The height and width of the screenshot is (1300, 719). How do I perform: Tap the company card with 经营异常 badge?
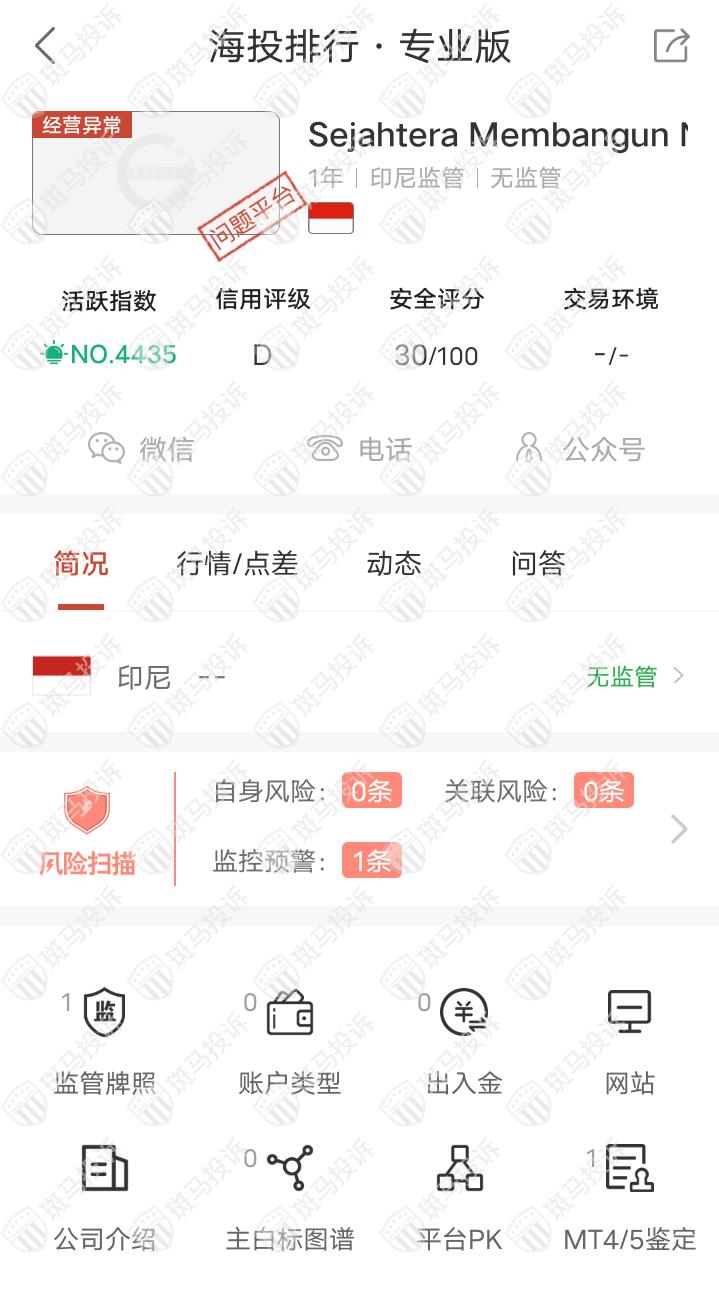pyautogui.click(x=156, y=173)
